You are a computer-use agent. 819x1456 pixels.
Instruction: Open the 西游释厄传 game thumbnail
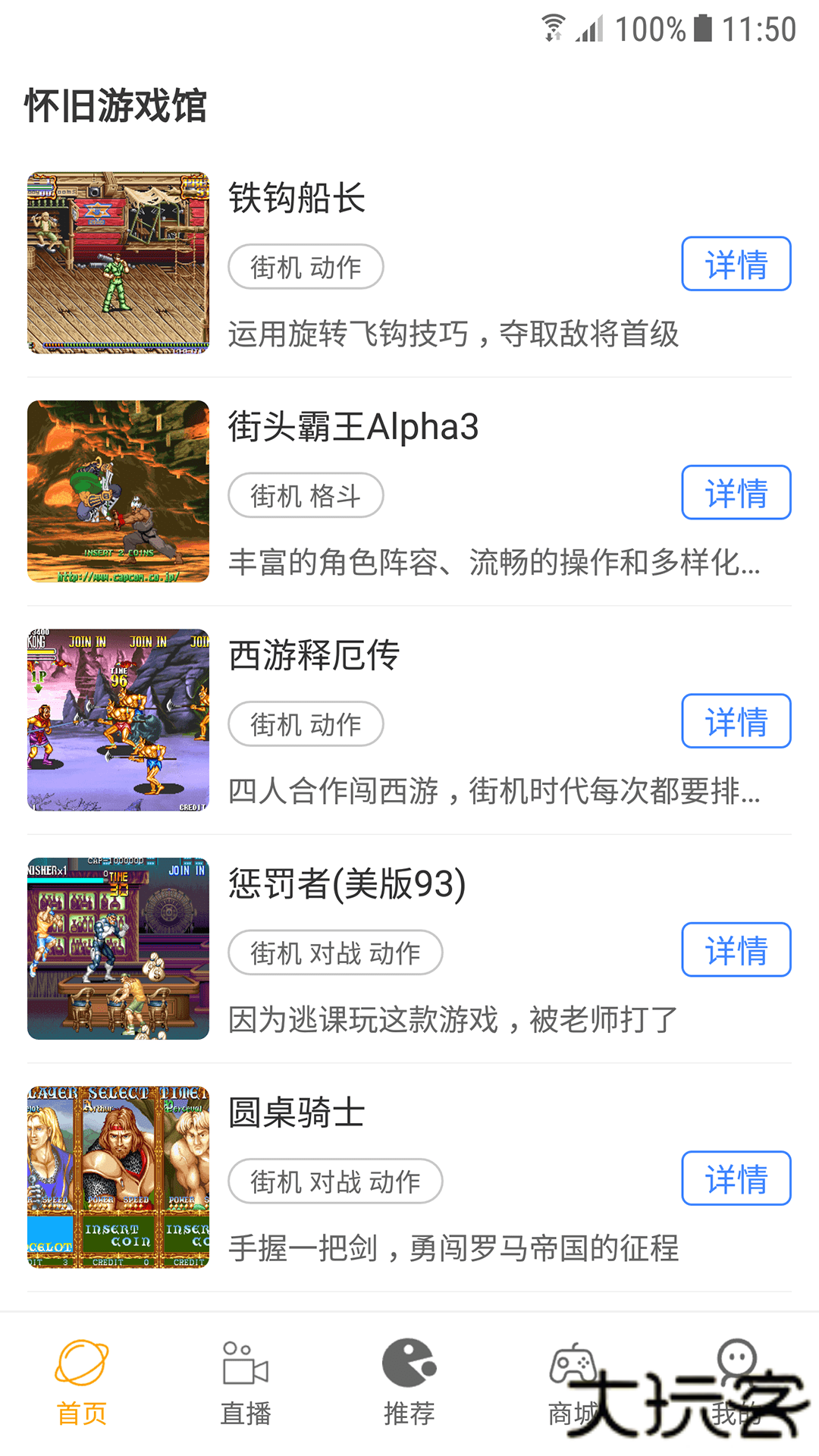(x=118, y=719)
